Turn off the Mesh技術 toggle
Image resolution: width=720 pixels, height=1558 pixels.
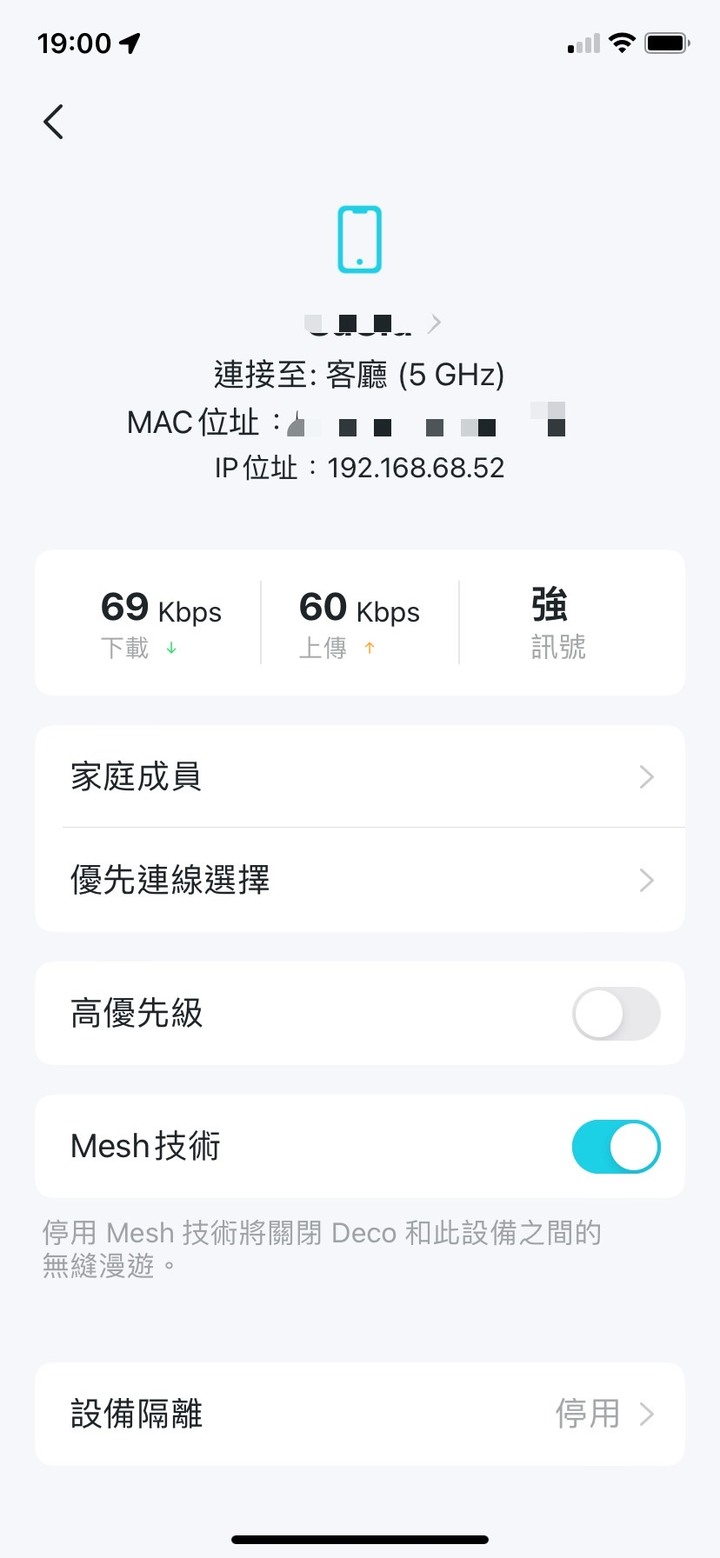click(615, 1146)
